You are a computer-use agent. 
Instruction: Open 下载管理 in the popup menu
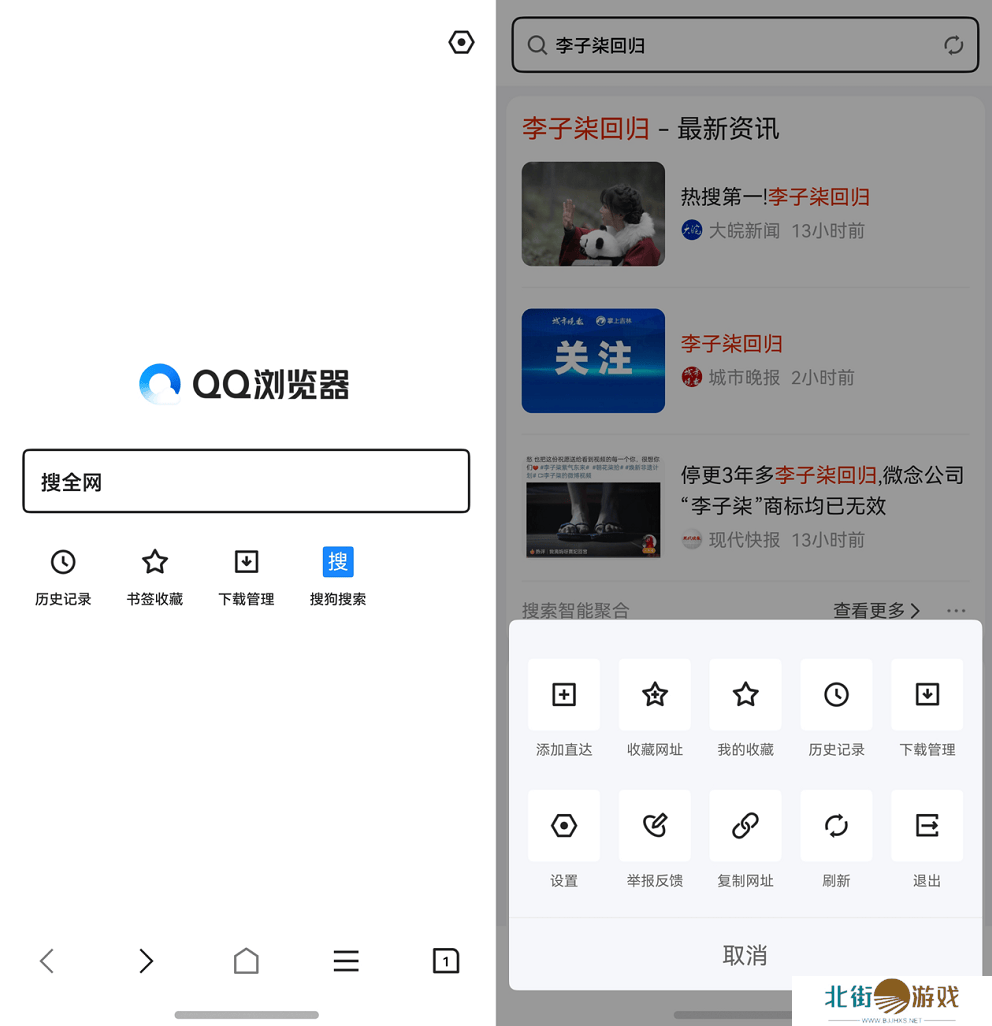tap(927, 706)
